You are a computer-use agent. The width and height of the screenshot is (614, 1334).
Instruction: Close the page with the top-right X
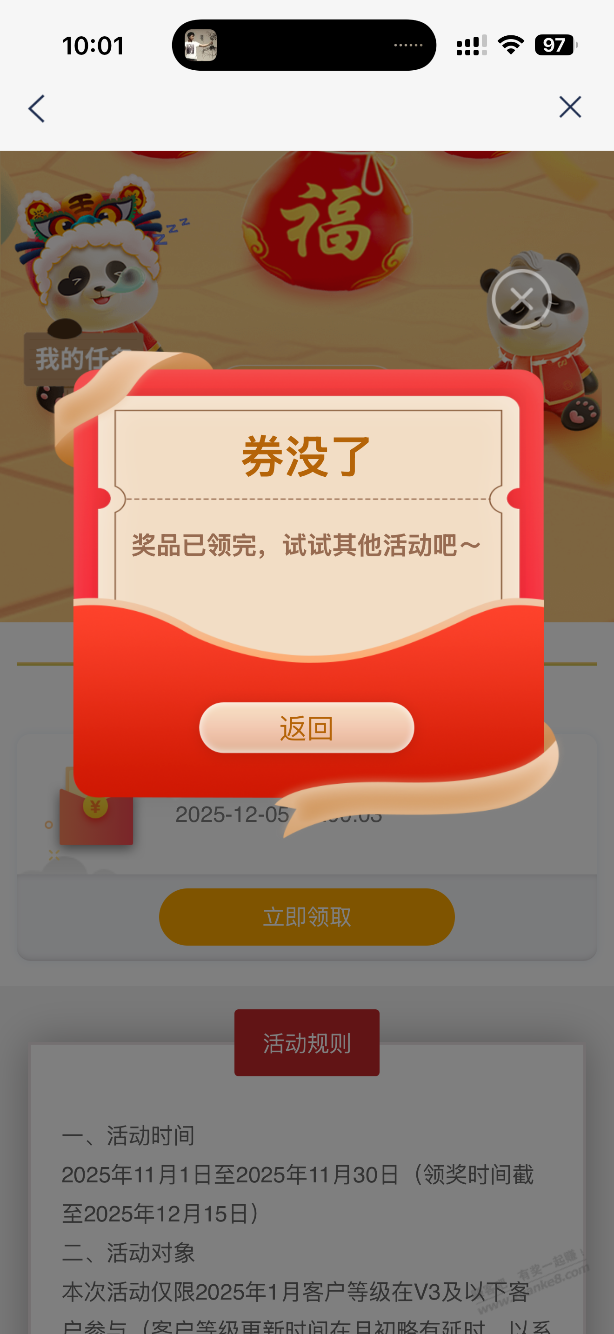coord(570,107)
